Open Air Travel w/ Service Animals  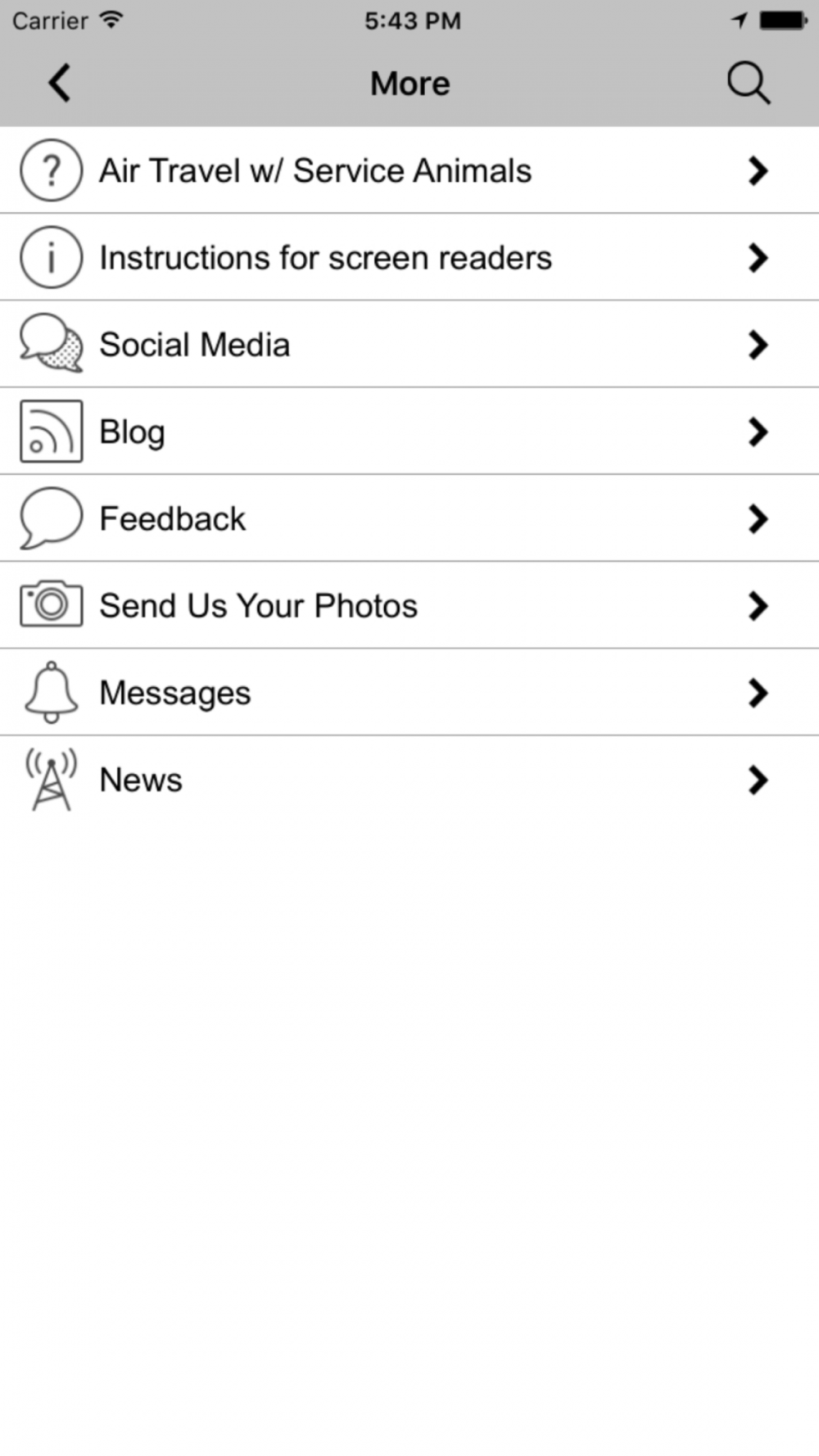(409, 170)
